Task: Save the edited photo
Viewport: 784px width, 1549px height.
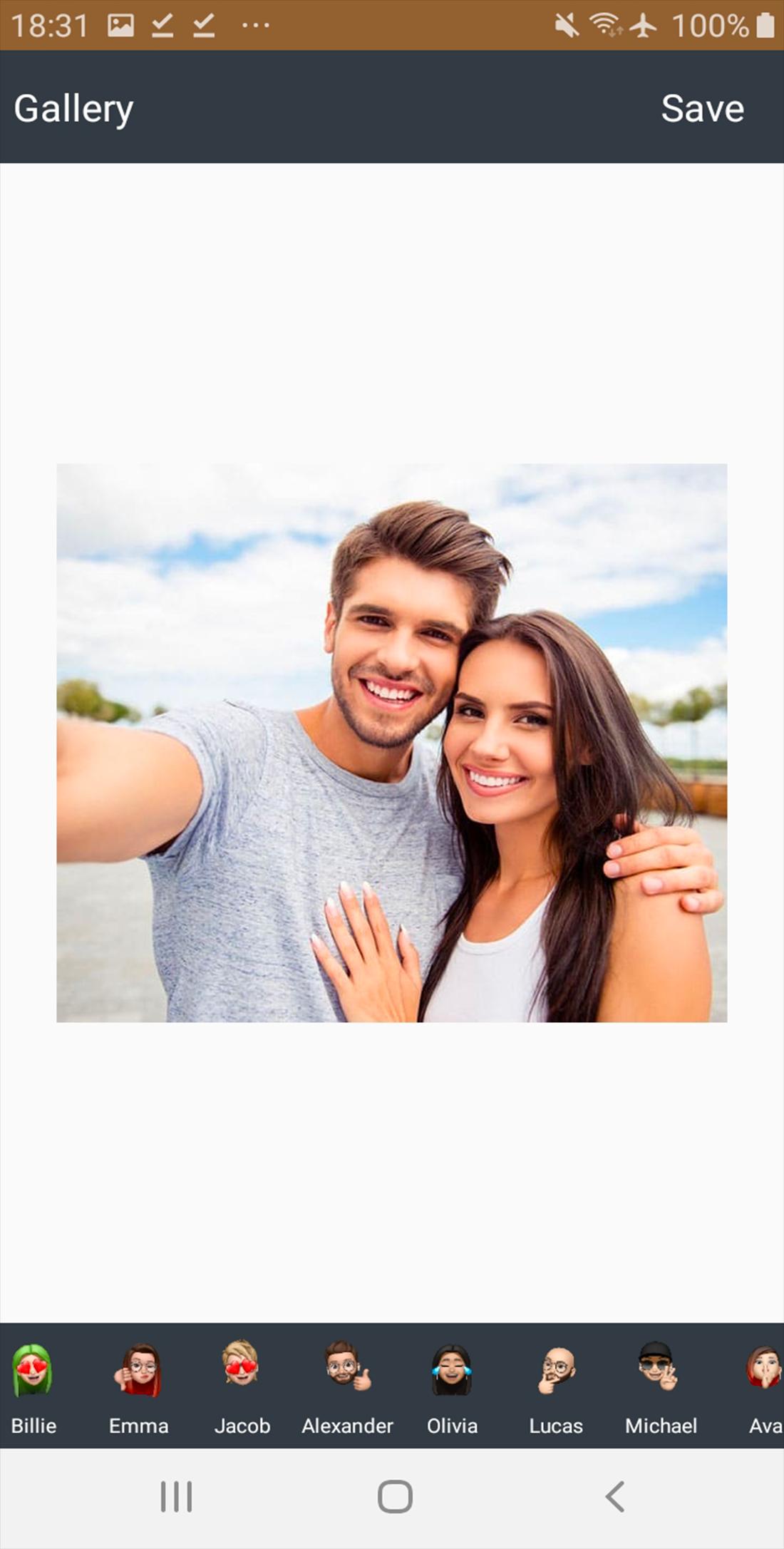Action: click(x=702, y=108)
